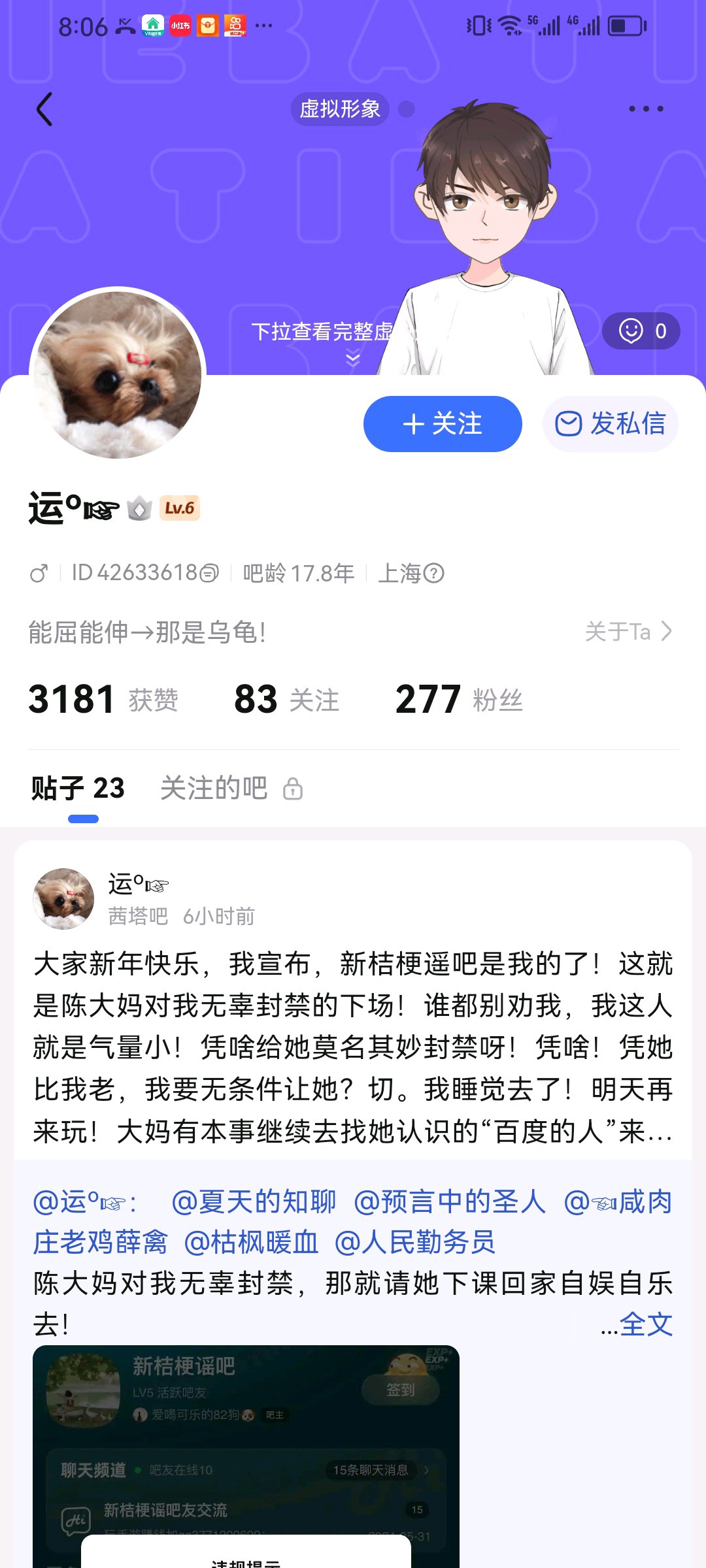Open the 茜塔吧 forum link
706x1568 pixels.
[138, 917]
